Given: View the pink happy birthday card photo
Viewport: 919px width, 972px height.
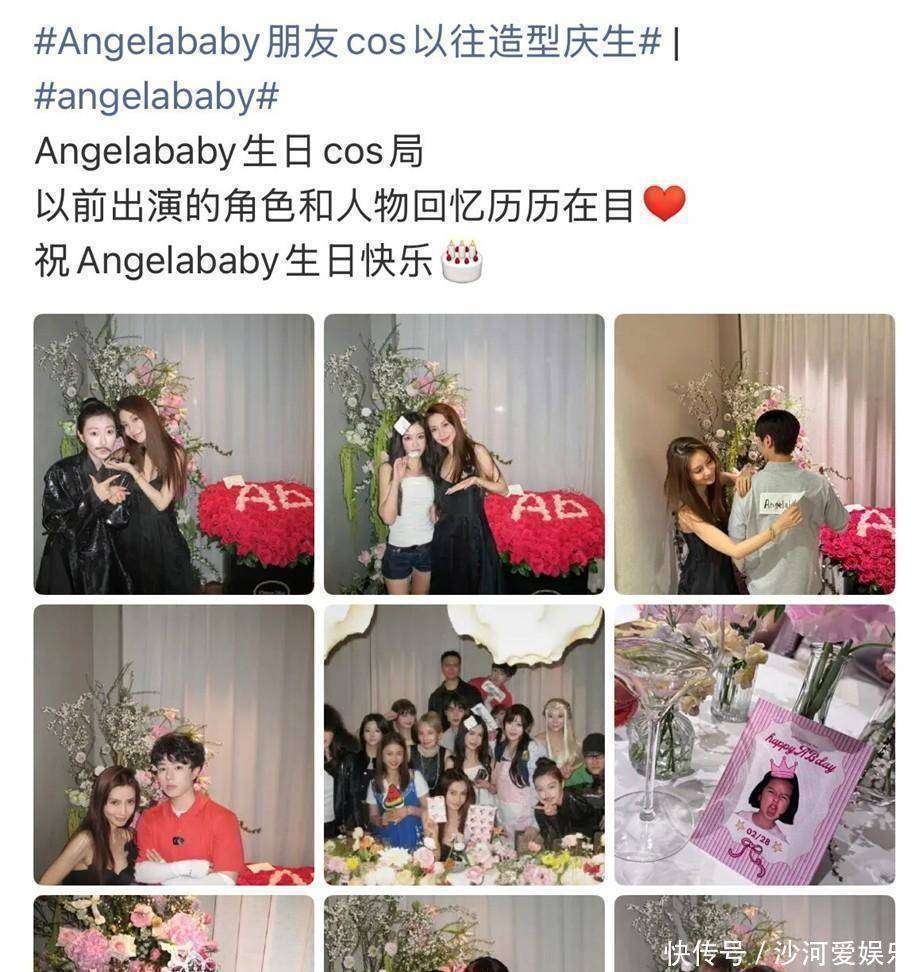Looking at the screenshot, I should 754,744.
